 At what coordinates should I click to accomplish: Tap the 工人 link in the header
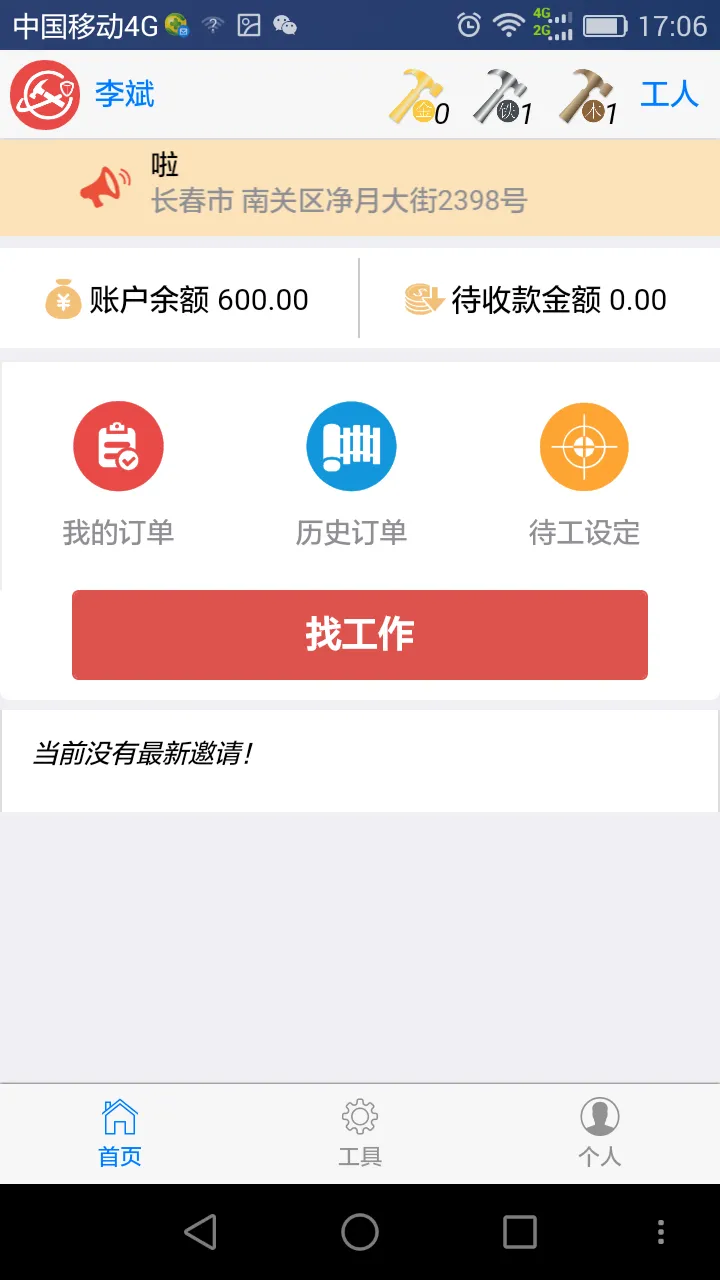coord(669,95)
